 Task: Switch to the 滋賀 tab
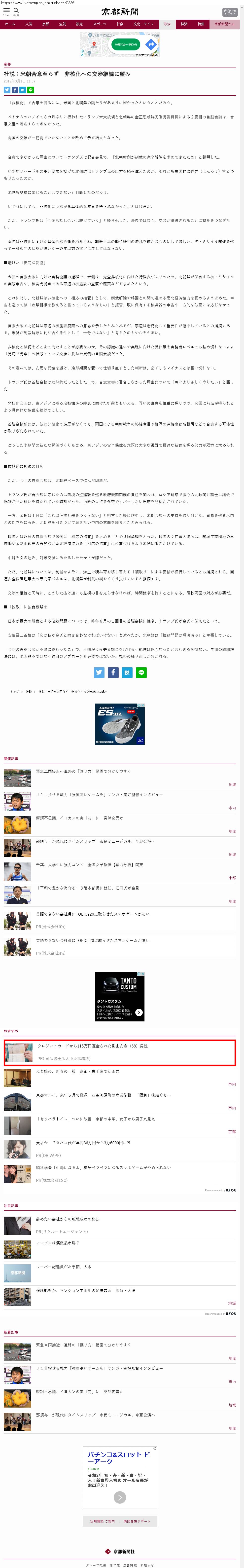pyautogui.click(x=62, y=24)
